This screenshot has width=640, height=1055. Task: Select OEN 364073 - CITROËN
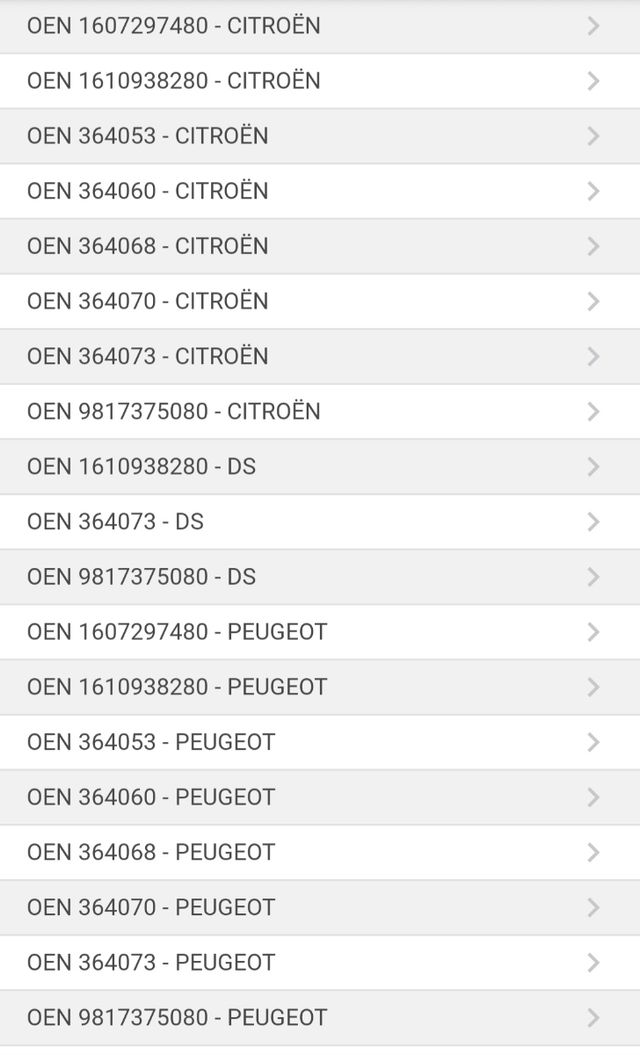pyautogui.click(x=320, y=356)
